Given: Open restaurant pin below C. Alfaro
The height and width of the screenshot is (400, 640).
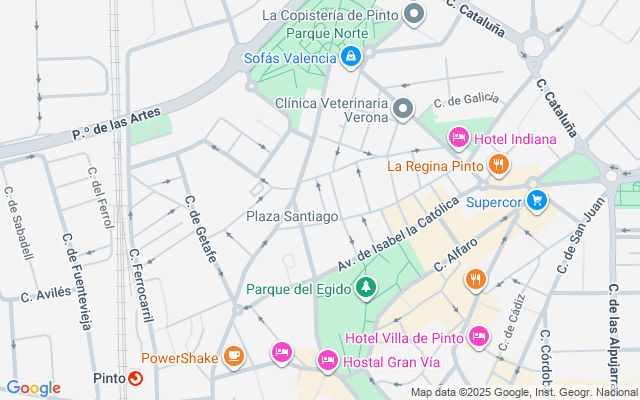Looking at the screenshot, I should coord(476,281).
